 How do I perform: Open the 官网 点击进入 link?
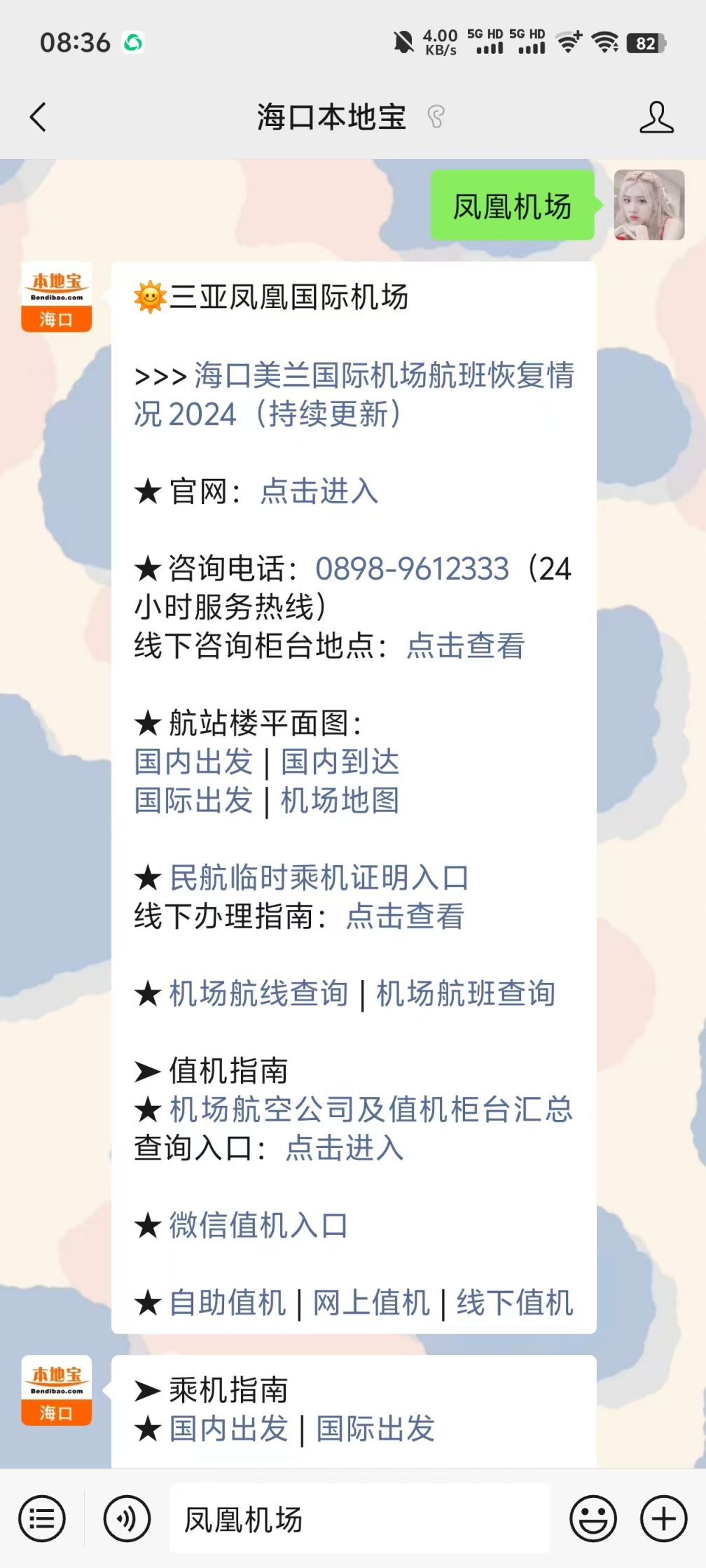click(319, 491)
